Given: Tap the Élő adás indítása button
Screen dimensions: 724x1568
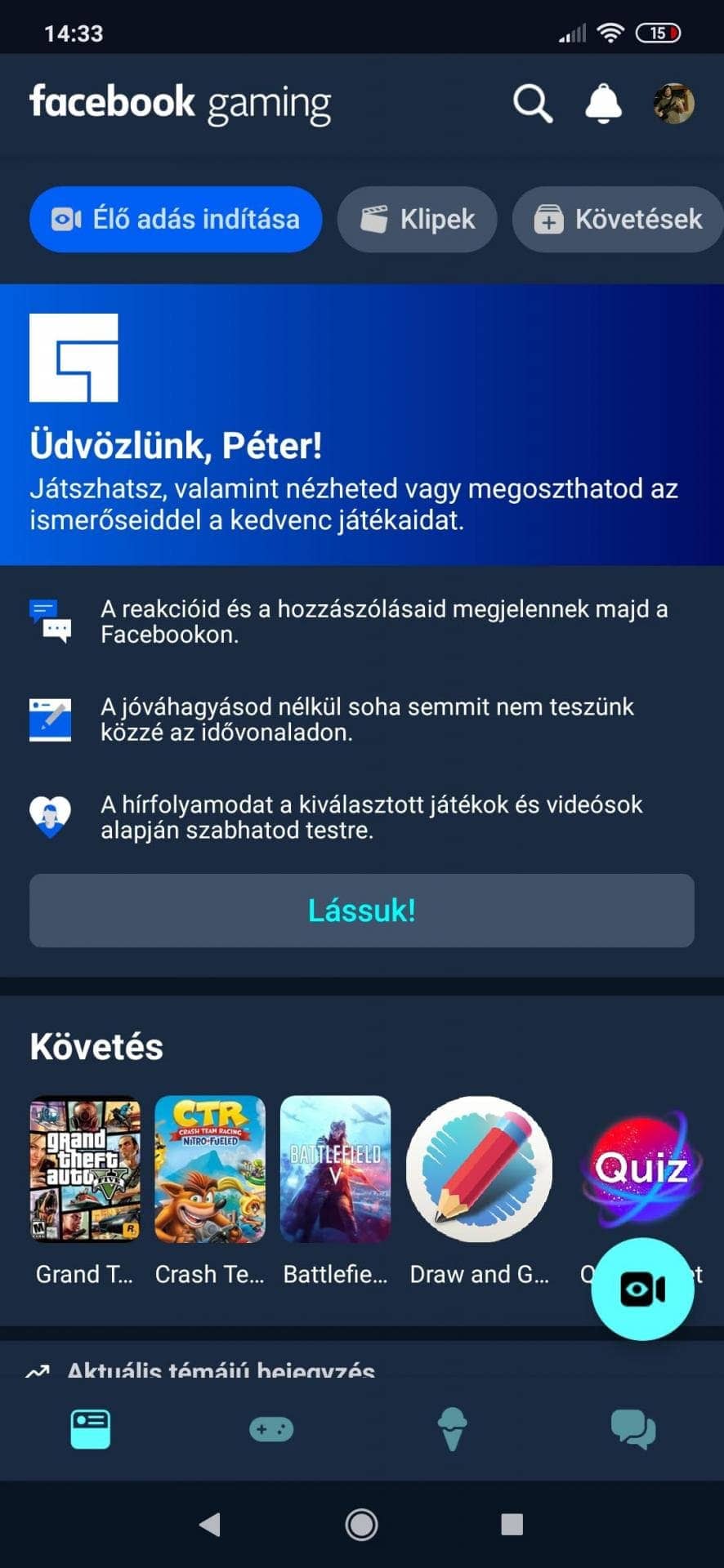Looking at the screenshot, I should (x=176, y=219).
